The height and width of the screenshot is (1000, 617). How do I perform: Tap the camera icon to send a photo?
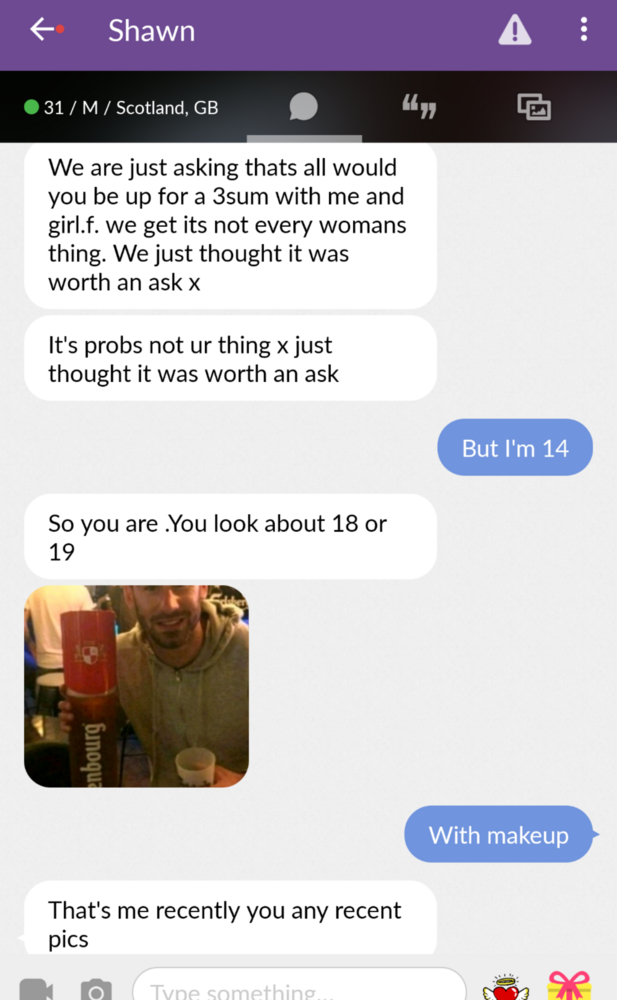coord(96,989)
